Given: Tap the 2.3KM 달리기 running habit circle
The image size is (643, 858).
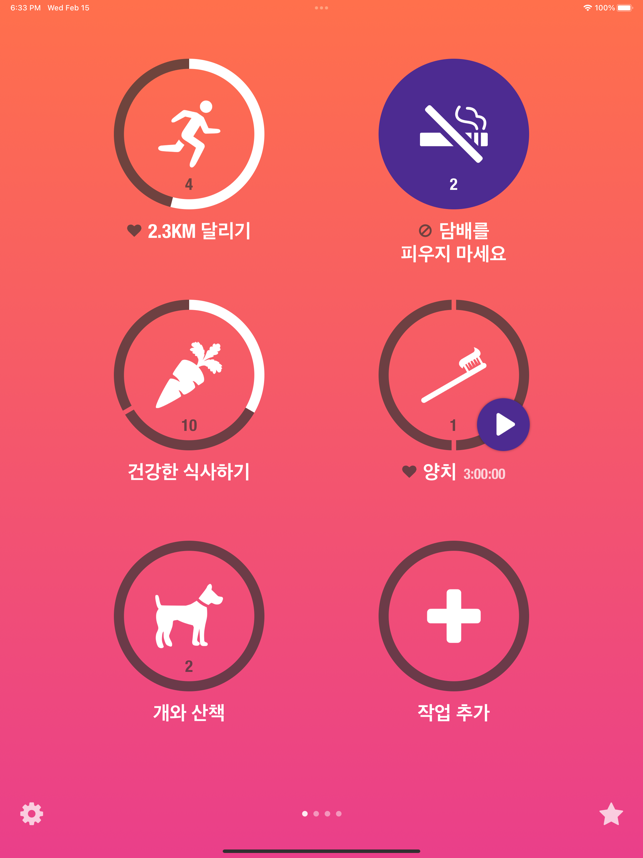Looking at the screenshot, I should 189,134.
